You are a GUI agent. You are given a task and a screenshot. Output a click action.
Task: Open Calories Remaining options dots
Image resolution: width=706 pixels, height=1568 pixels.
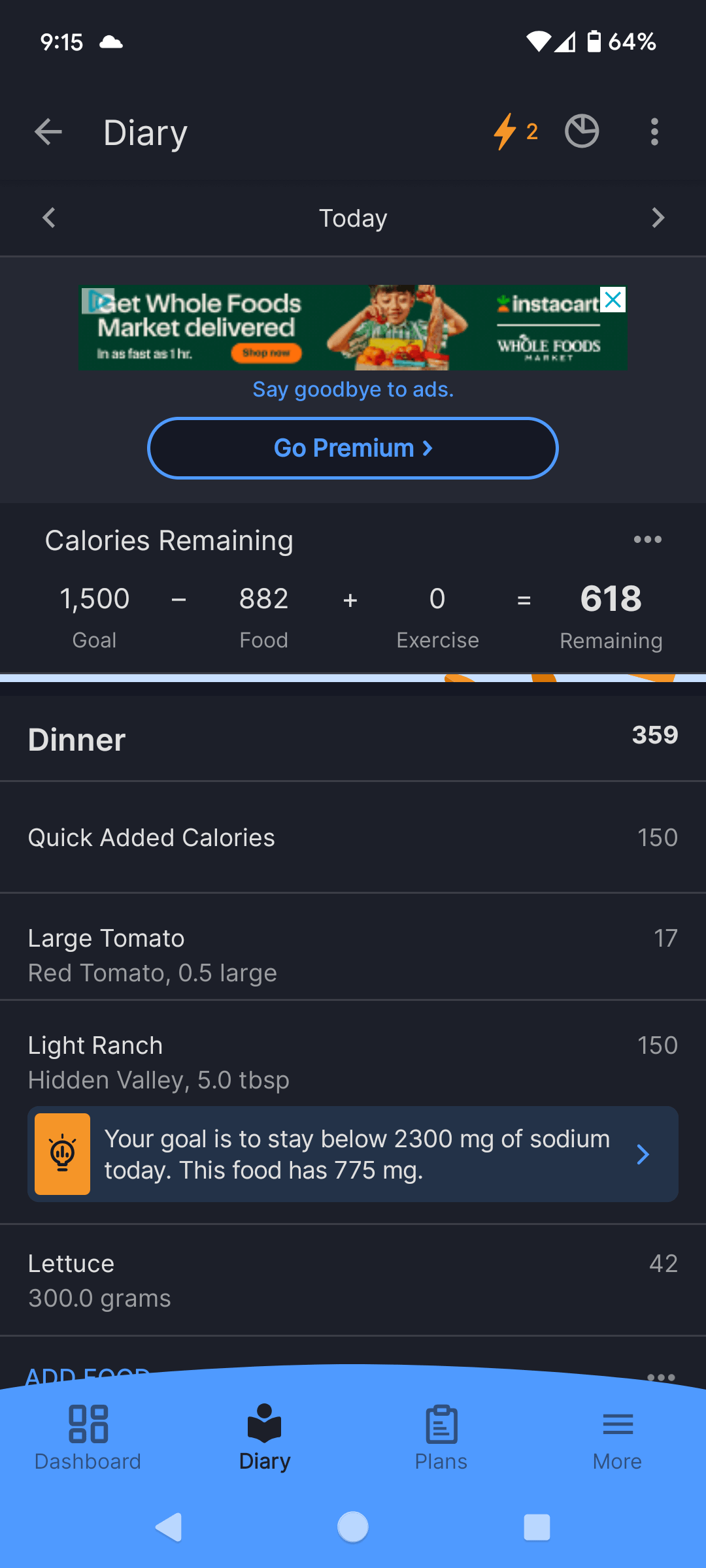click(x=647, y=540)
